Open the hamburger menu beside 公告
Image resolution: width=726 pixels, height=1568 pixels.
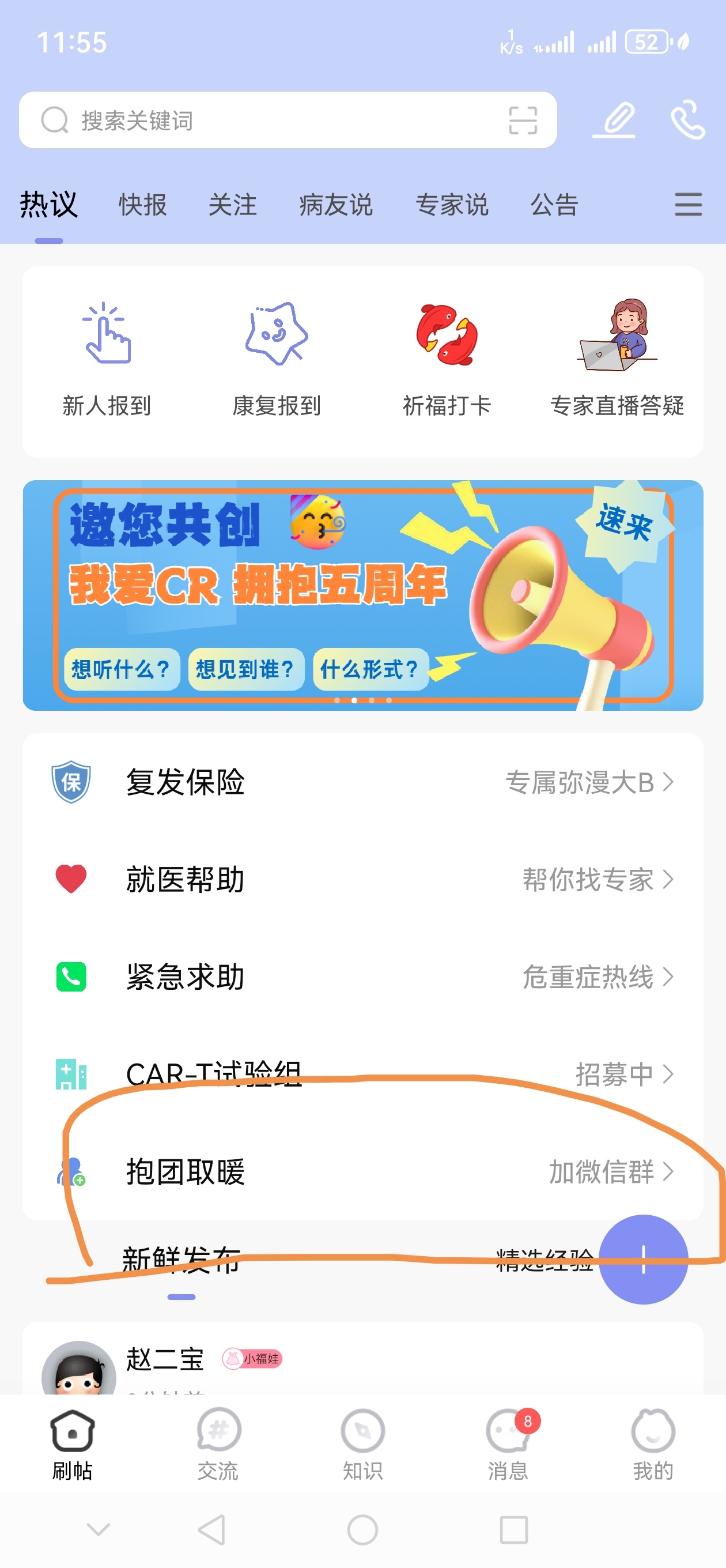(x=687, y=205)
